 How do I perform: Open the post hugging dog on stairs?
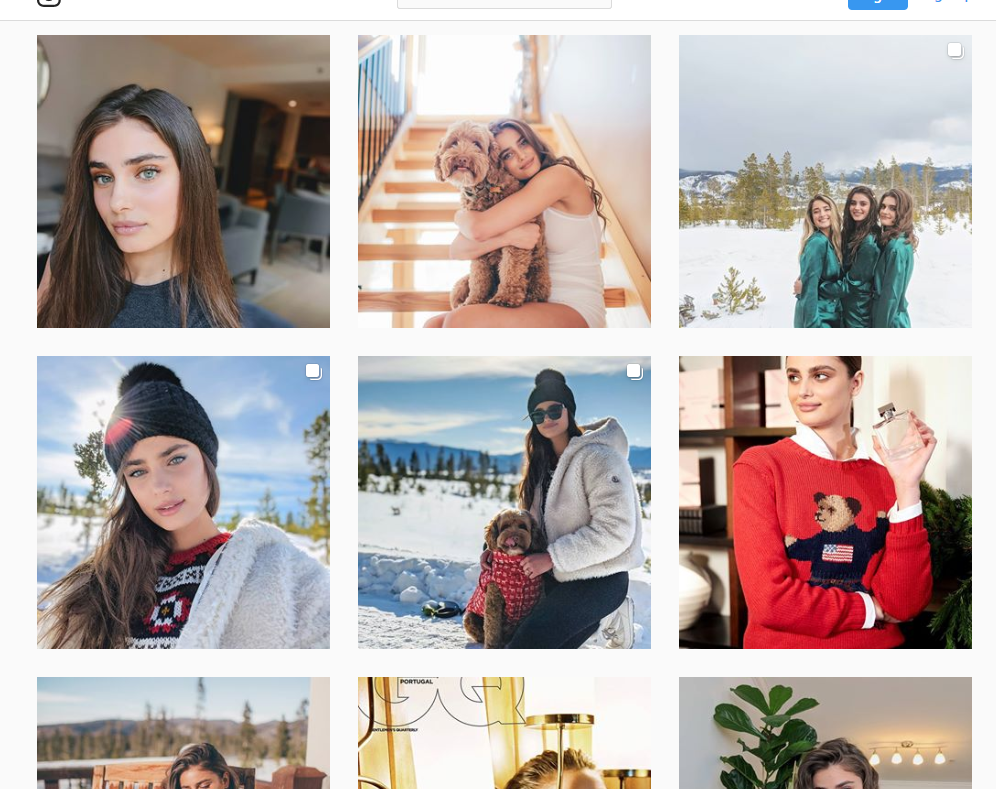(x=504, y=181)
